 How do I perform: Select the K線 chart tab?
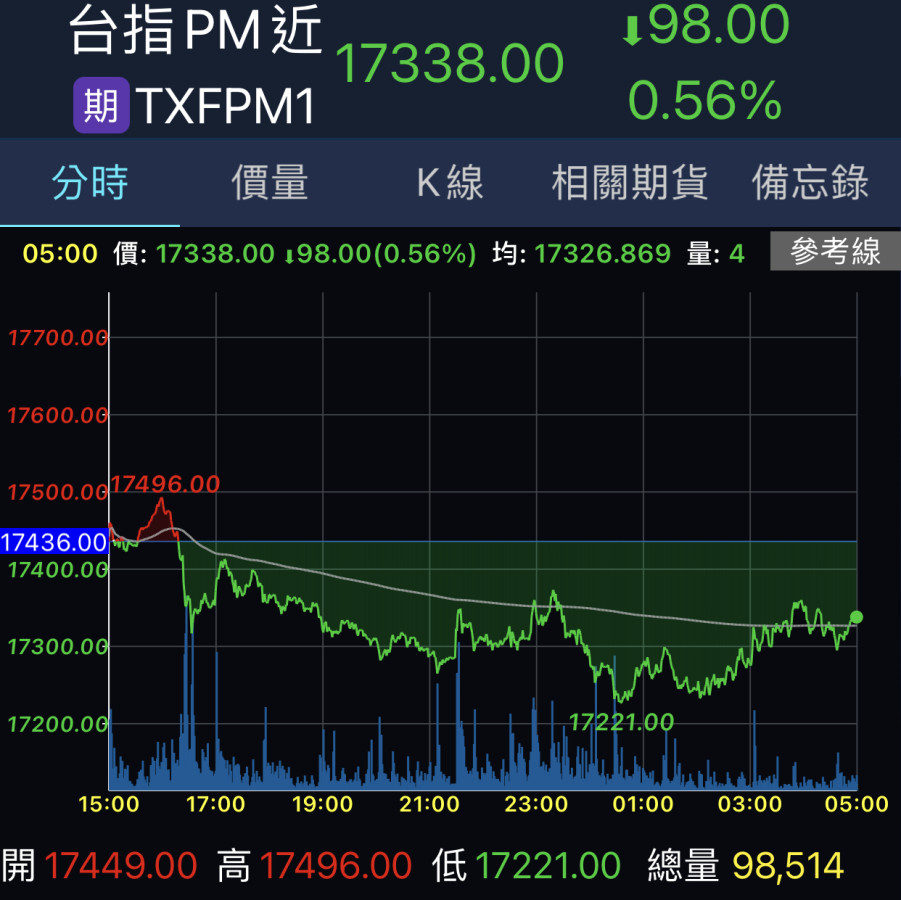(x=450, y=184)
